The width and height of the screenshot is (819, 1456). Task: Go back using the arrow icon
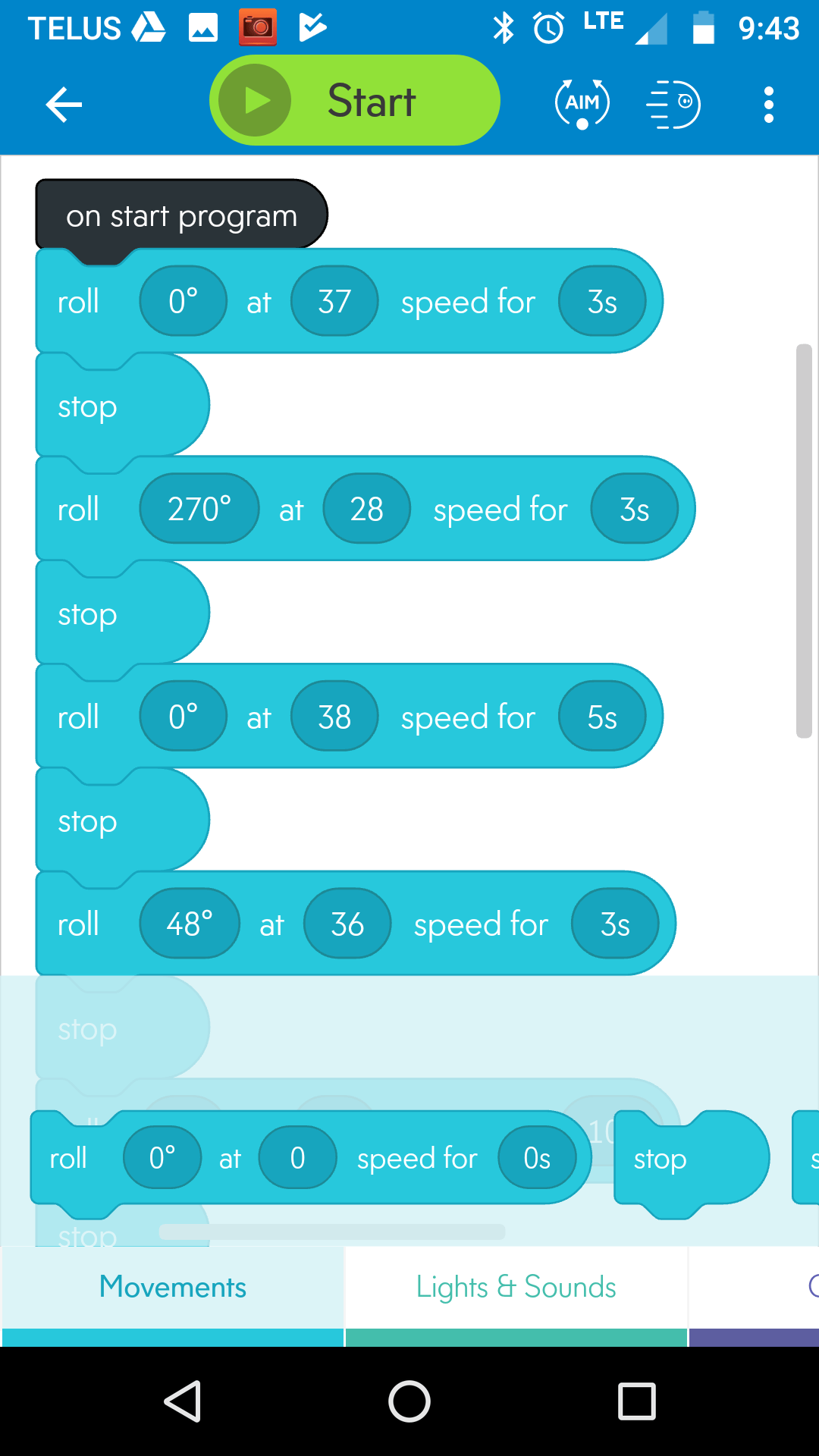pyautogui.click(x=64, y=104)
